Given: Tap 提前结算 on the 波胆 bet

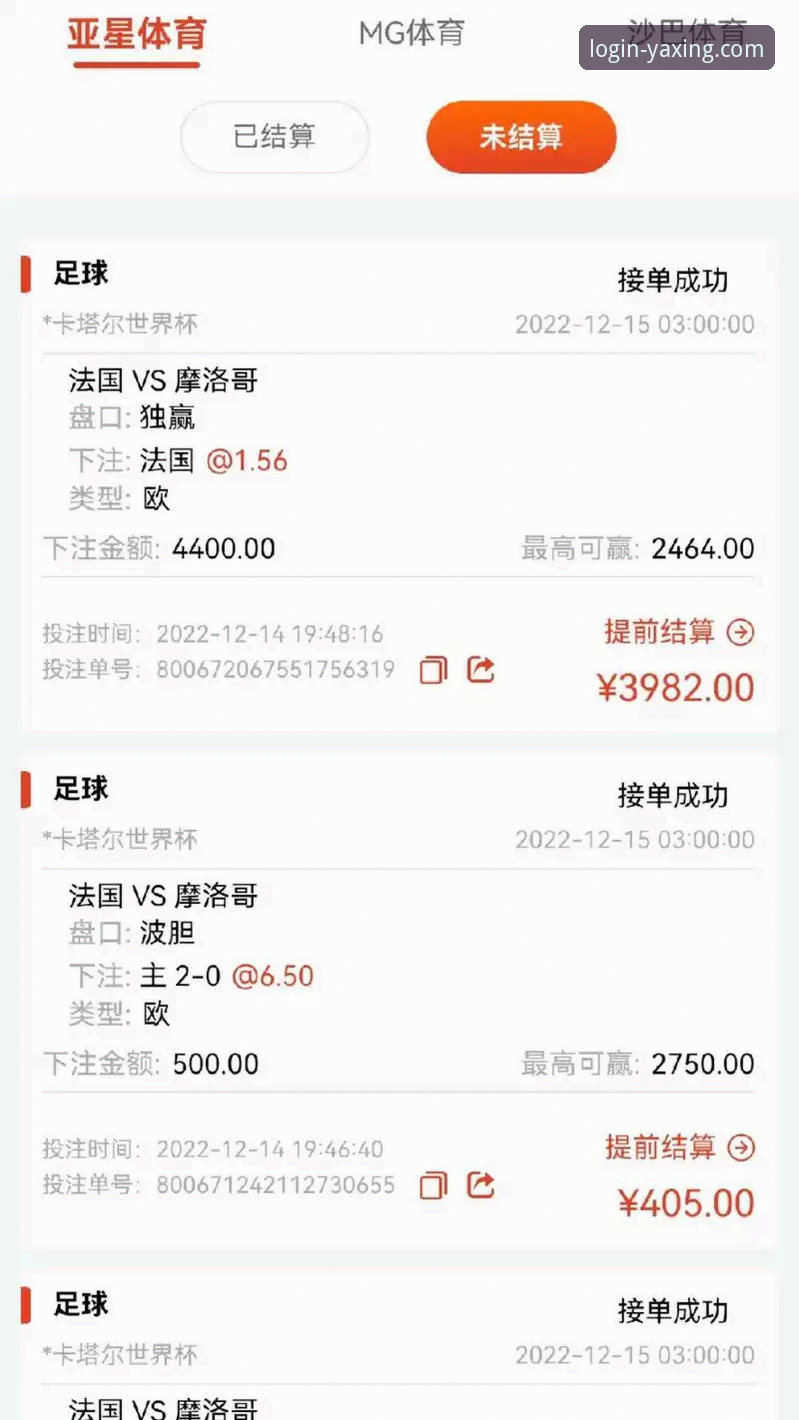Looking at the screenshot, I should 662,1147.
